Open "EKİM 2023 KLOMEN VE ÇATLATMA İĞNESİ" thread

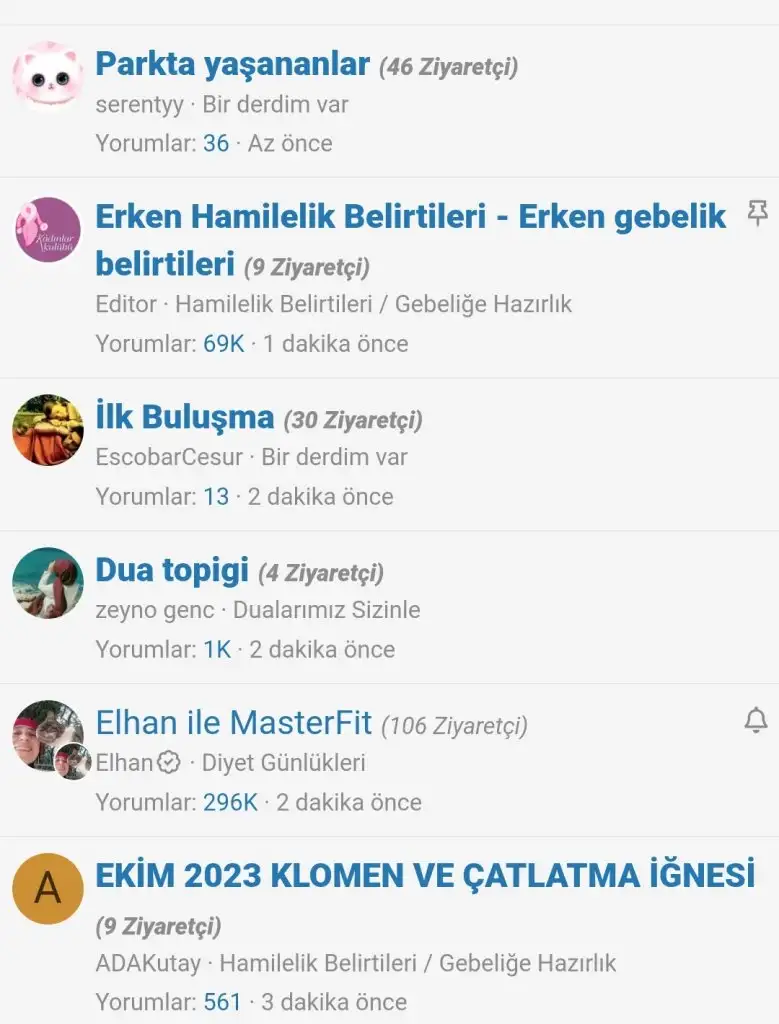pos(424,876)
